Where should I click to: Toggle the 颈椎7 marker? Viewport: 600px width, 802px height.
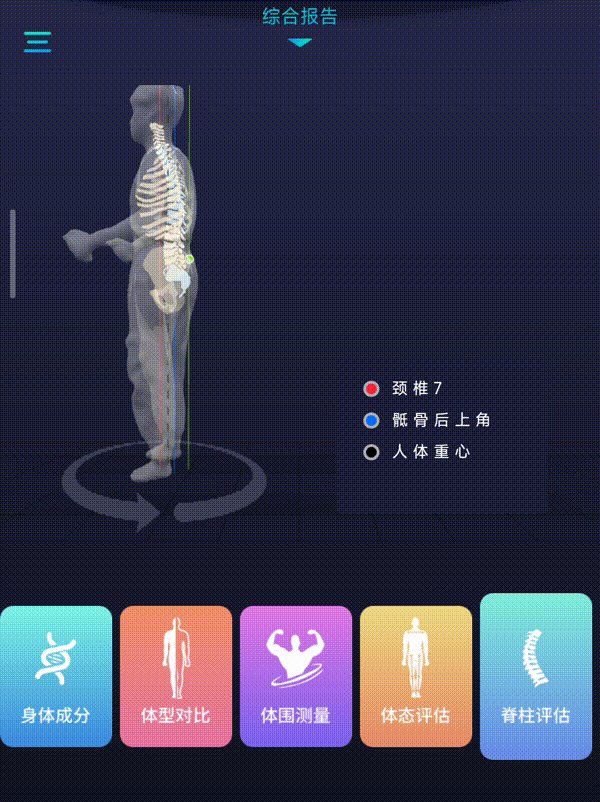tap(372, 389)
